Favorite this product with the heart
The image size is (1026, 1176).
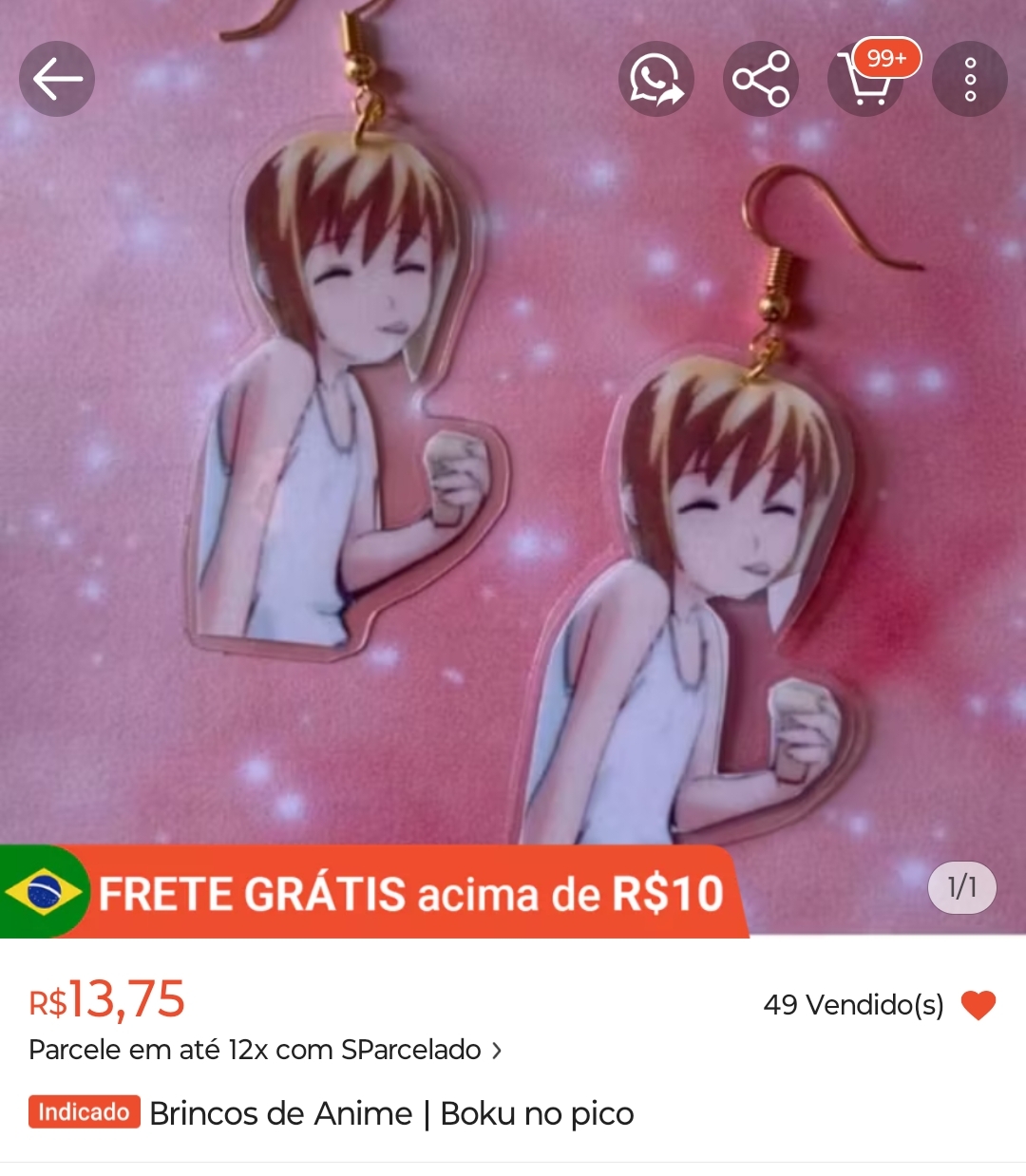(x=978, y=1004)
